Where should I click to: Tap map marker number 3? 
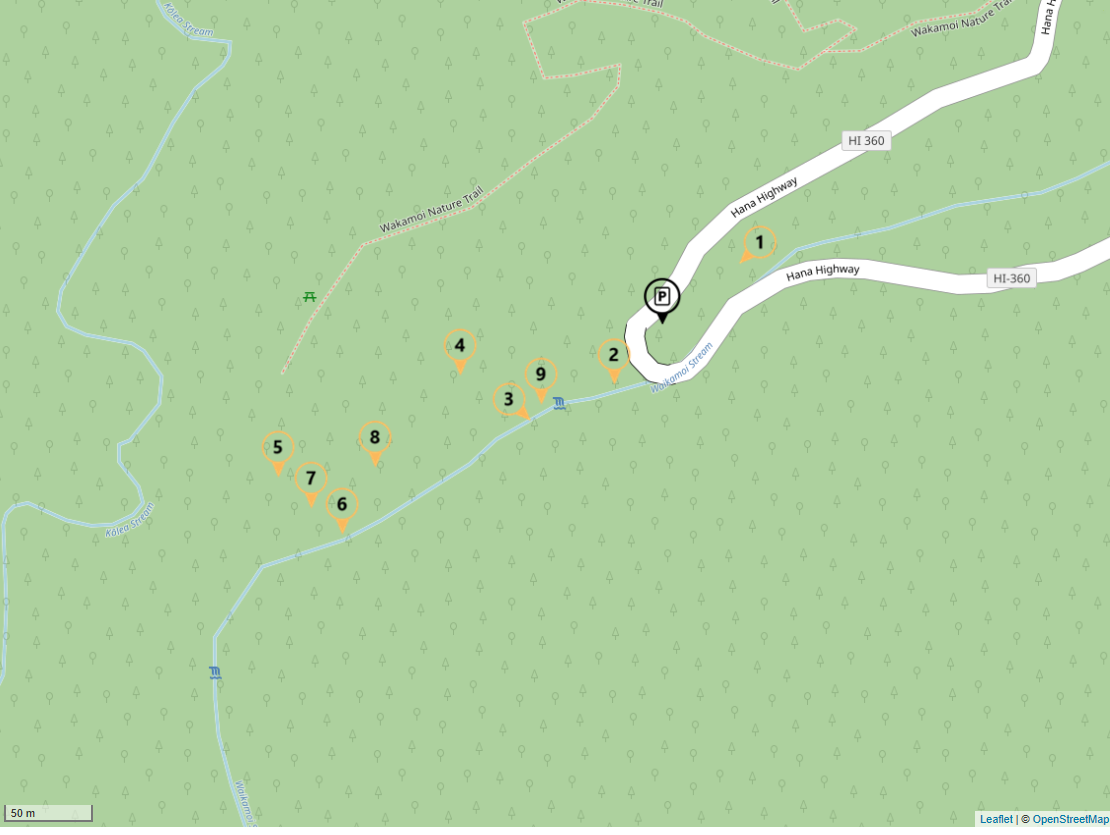point(509,400)
